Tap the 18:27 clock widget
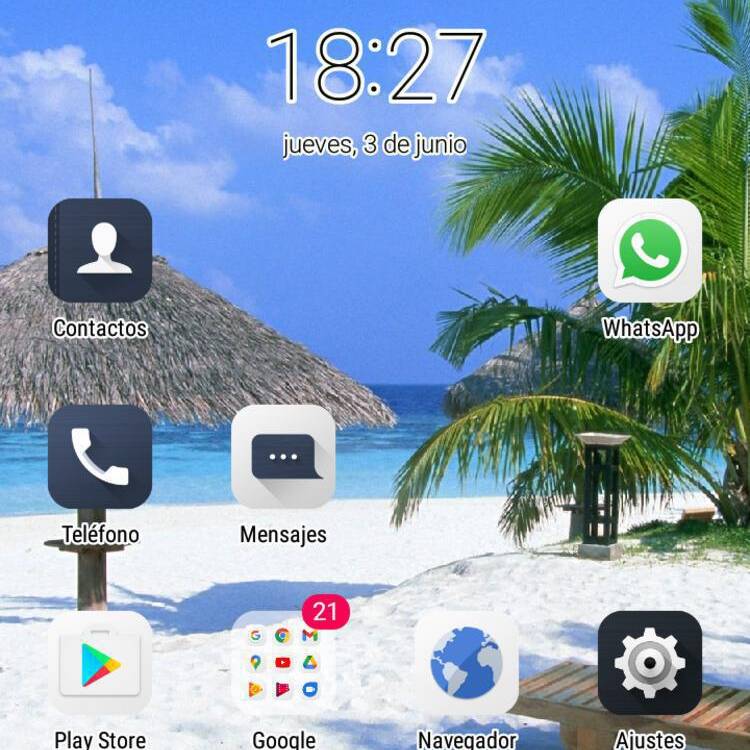This screenshot has height=750, width=750. 375,68
